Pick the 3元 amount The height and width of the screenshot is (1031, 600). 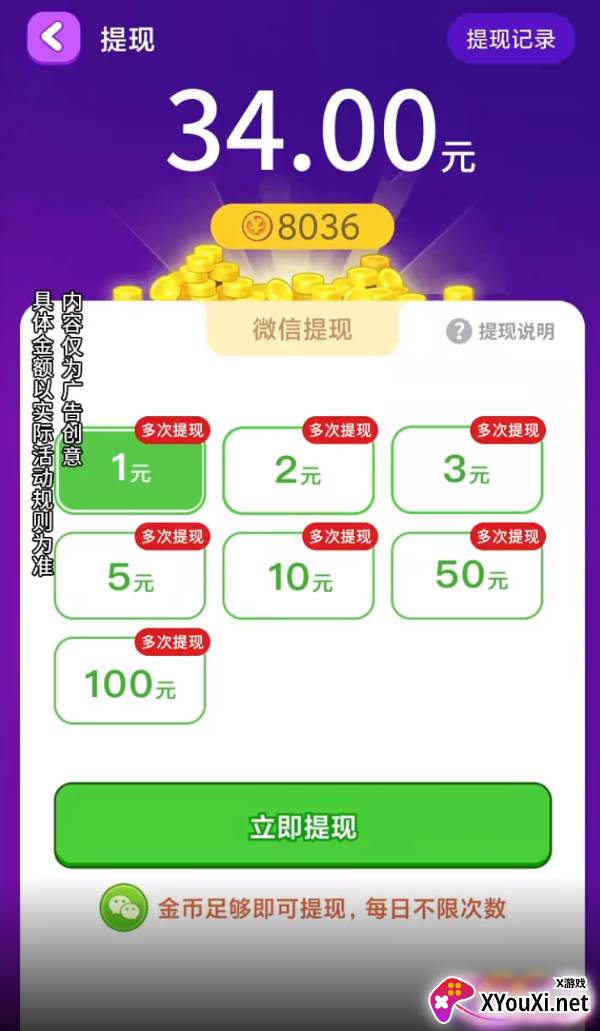(x=467, y=470)
